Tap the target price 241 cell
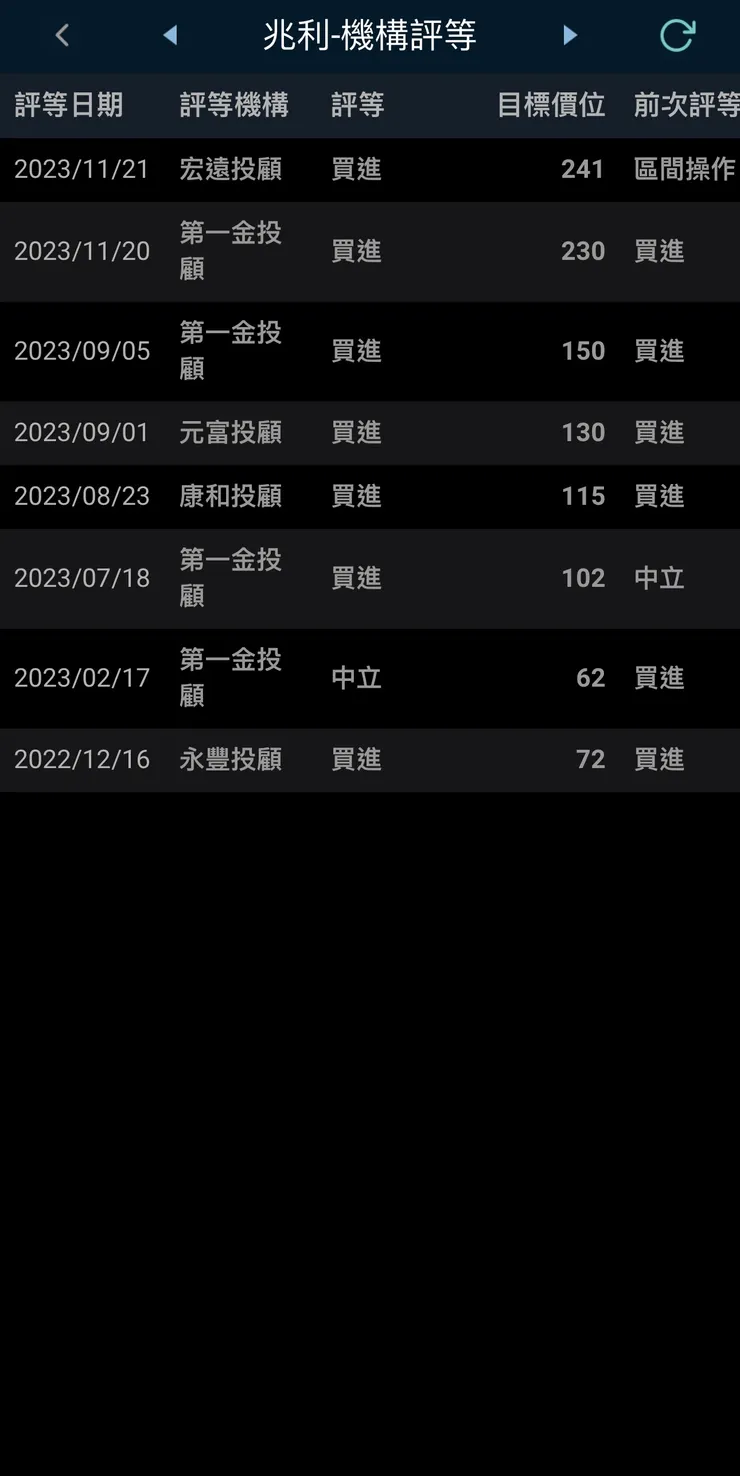740x1476 pixels. [x=582, y=169]
